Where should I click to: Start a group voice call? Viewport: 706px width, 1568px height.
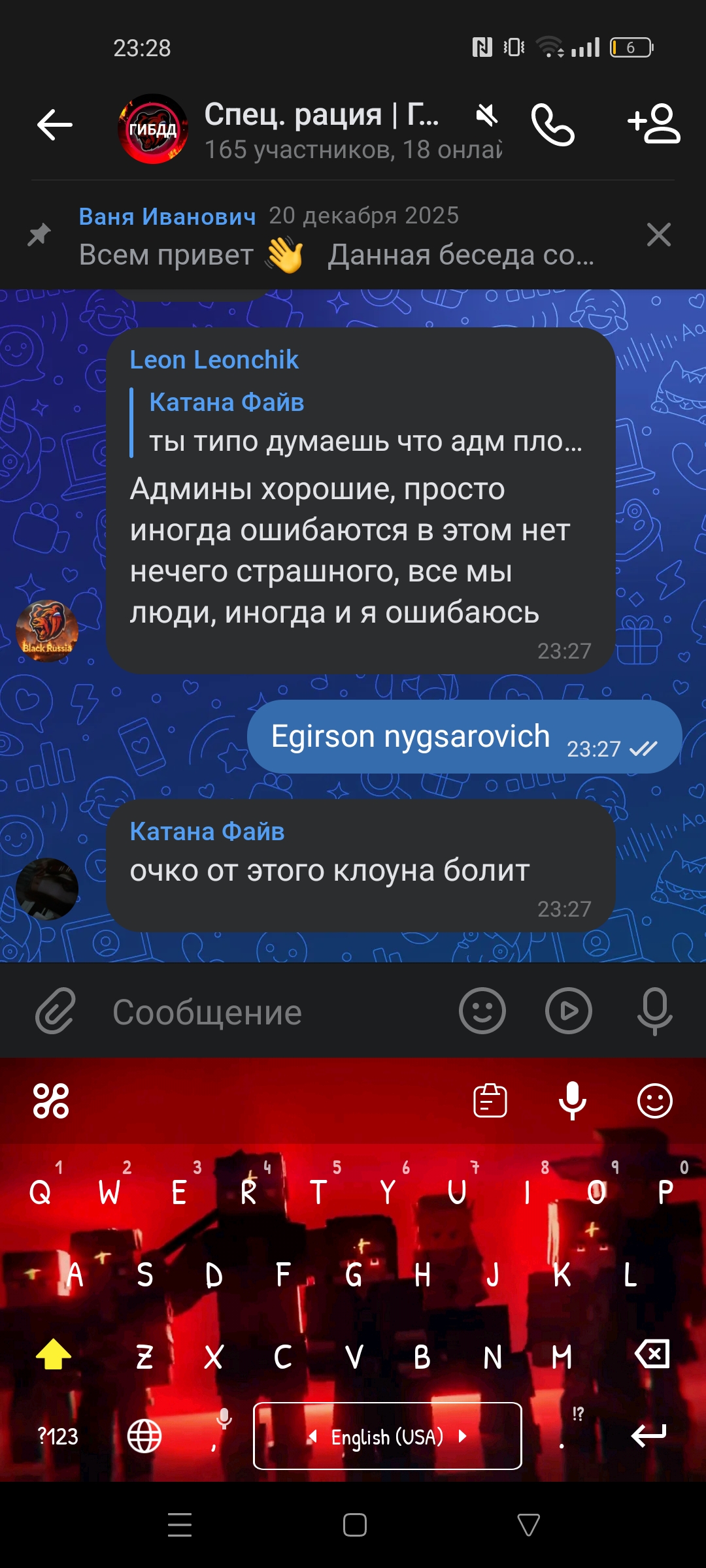point(552,125)
